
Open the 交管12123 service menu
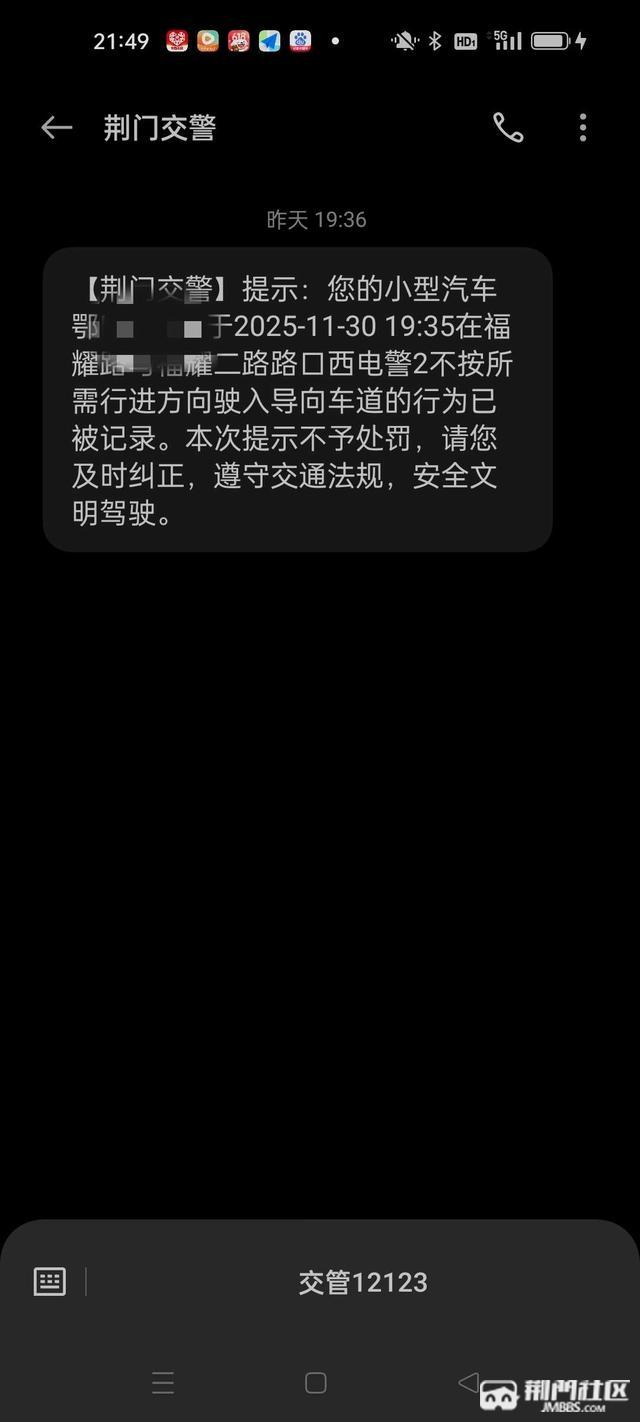pos(362,1282)
